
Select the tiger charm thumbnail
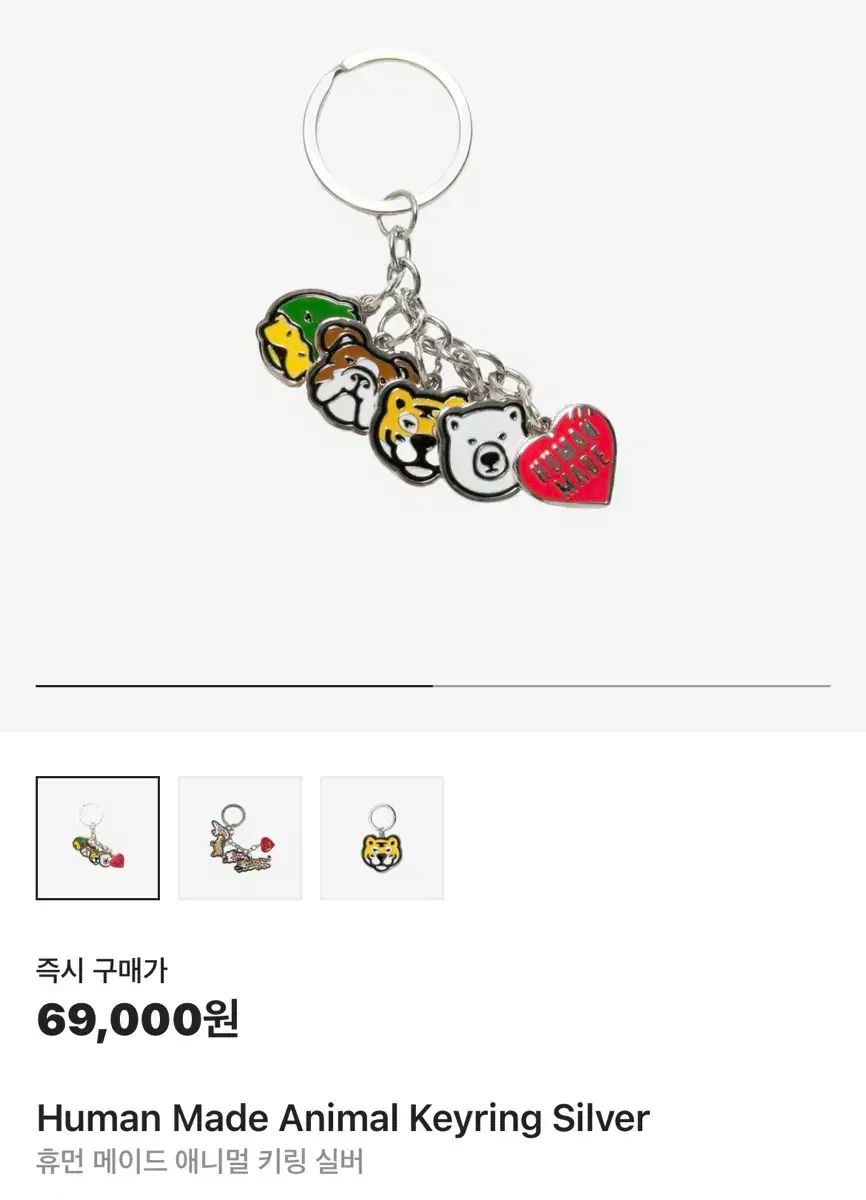click(x=382, y=838)
